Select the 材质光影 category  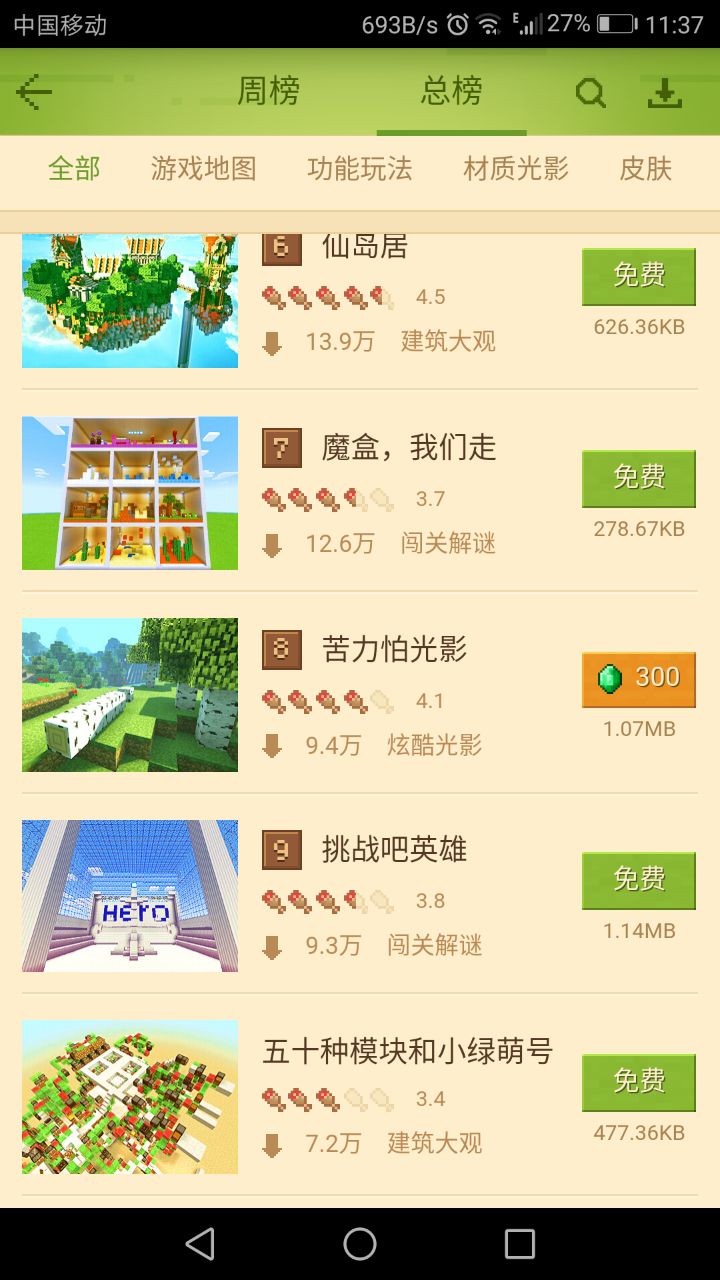[515, 169]
